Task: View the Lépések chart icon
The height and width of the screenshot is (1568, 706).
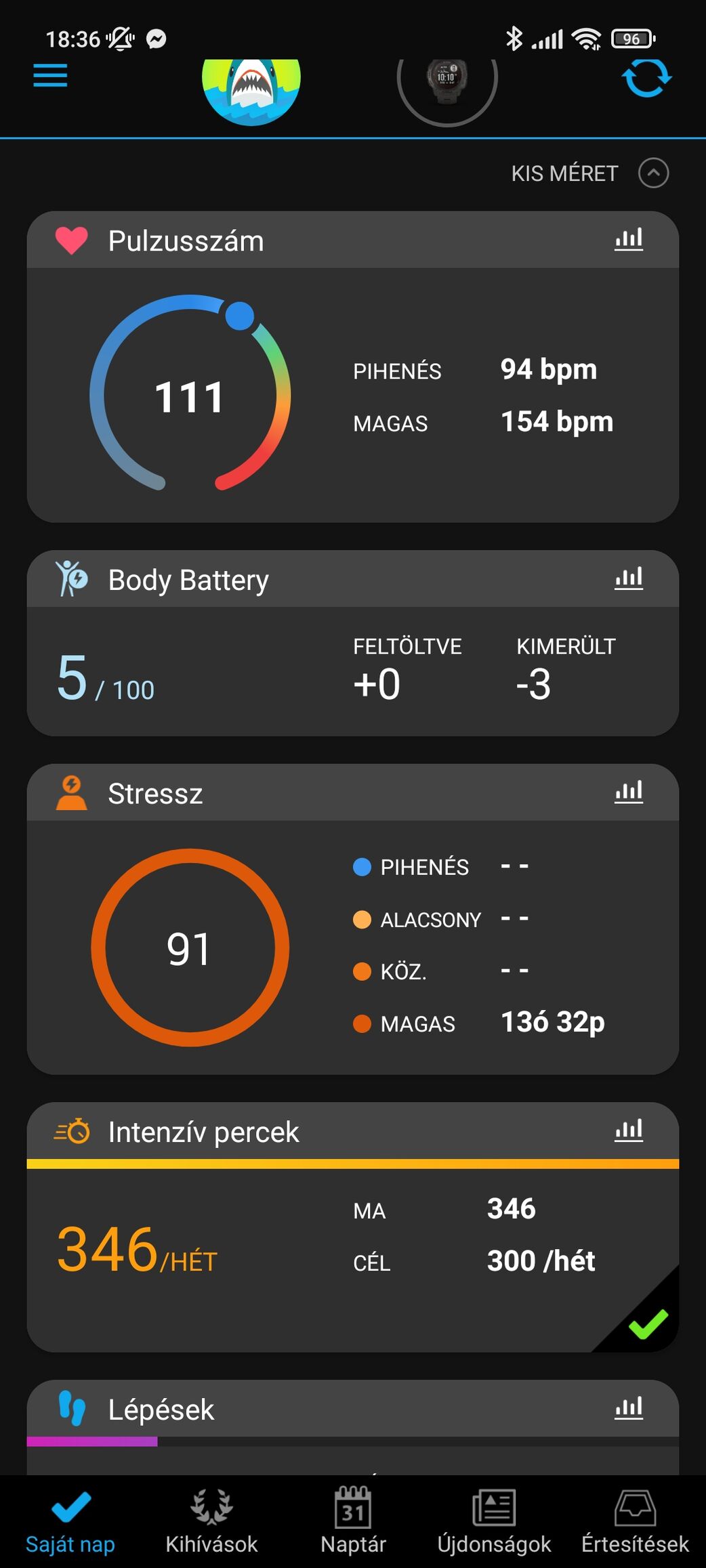Action: click(629, 1409)
